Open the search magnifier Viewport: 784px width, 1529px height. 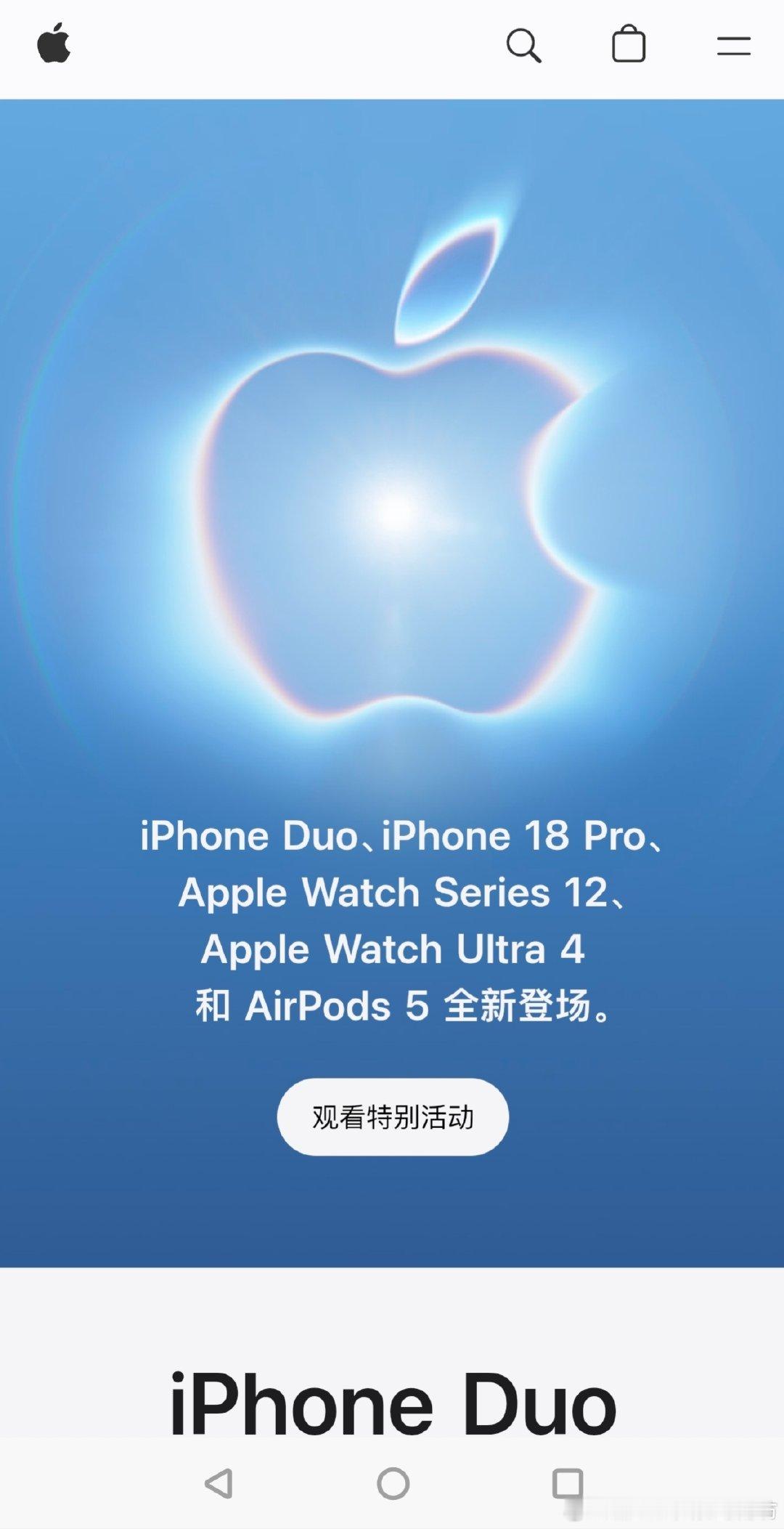(523, 45)
